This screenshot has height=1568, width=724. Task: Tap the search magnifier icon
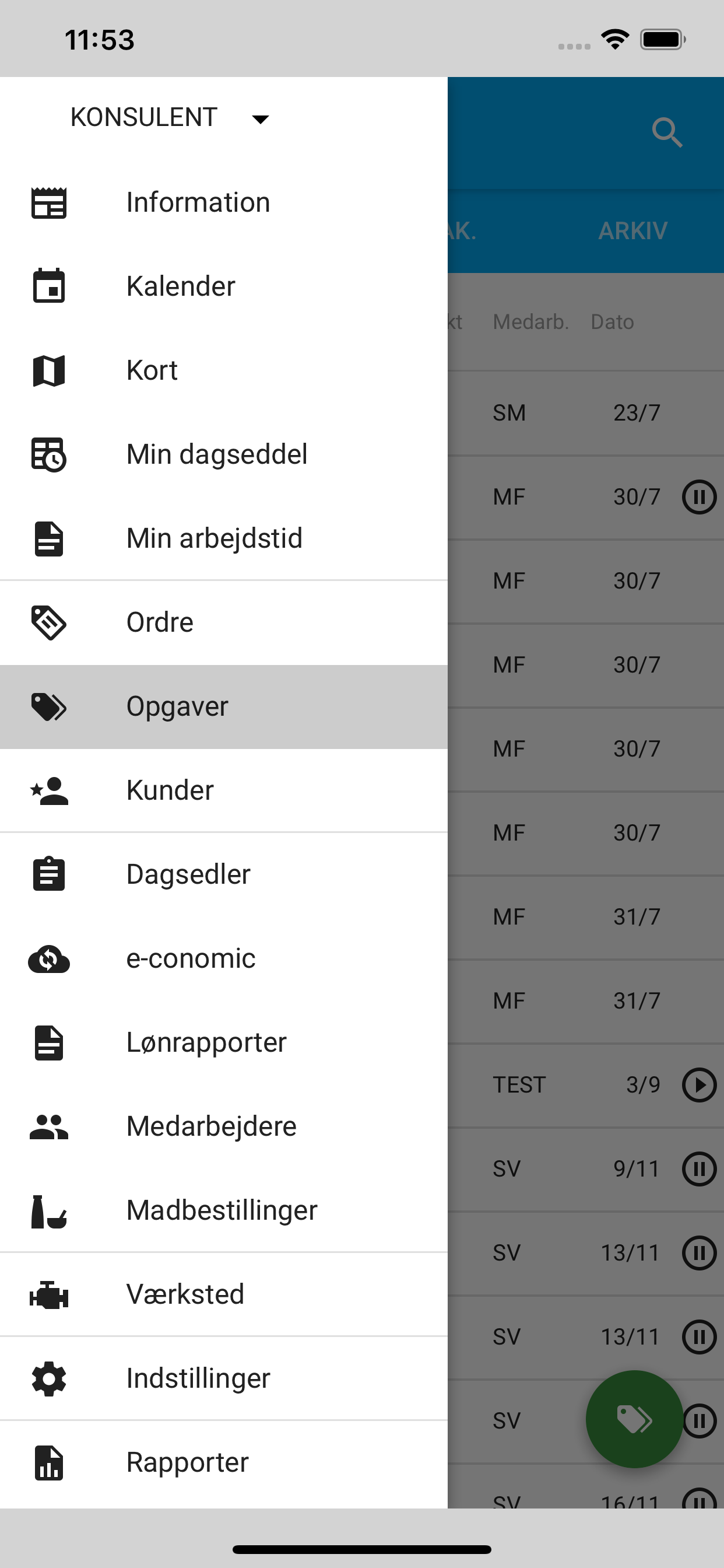coord(667,132)
